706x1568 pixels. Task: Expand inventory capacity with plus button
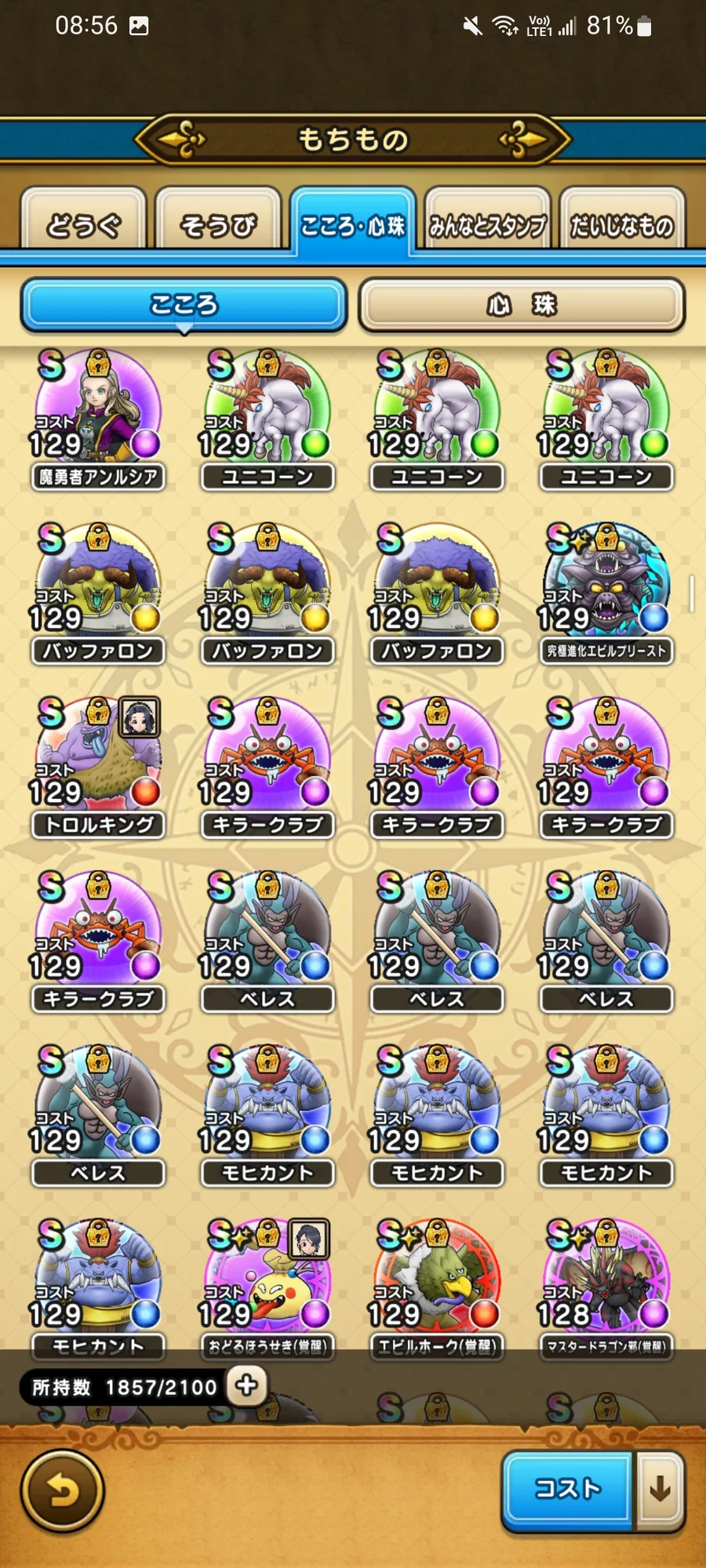click(246, 1385)
